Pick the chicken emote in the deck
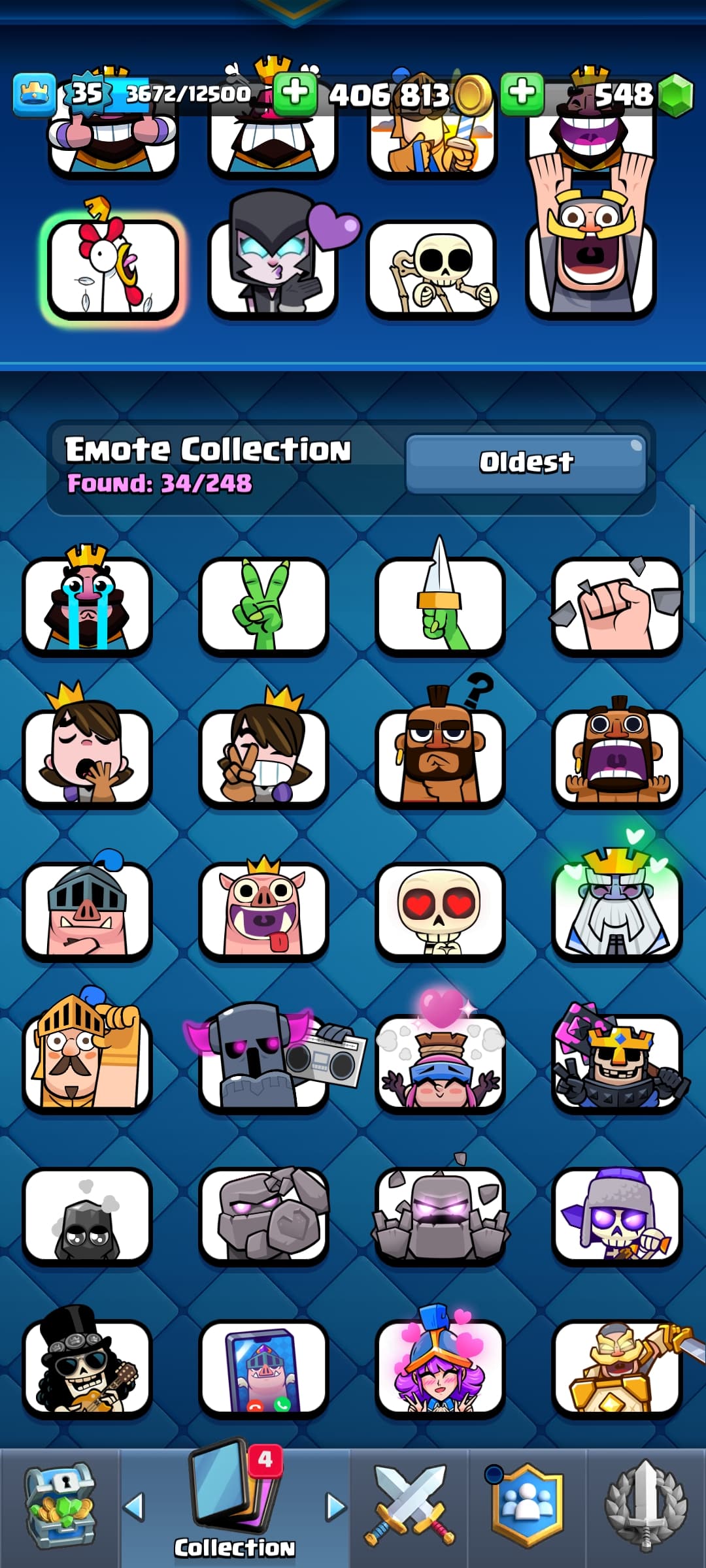 [112, 269]
